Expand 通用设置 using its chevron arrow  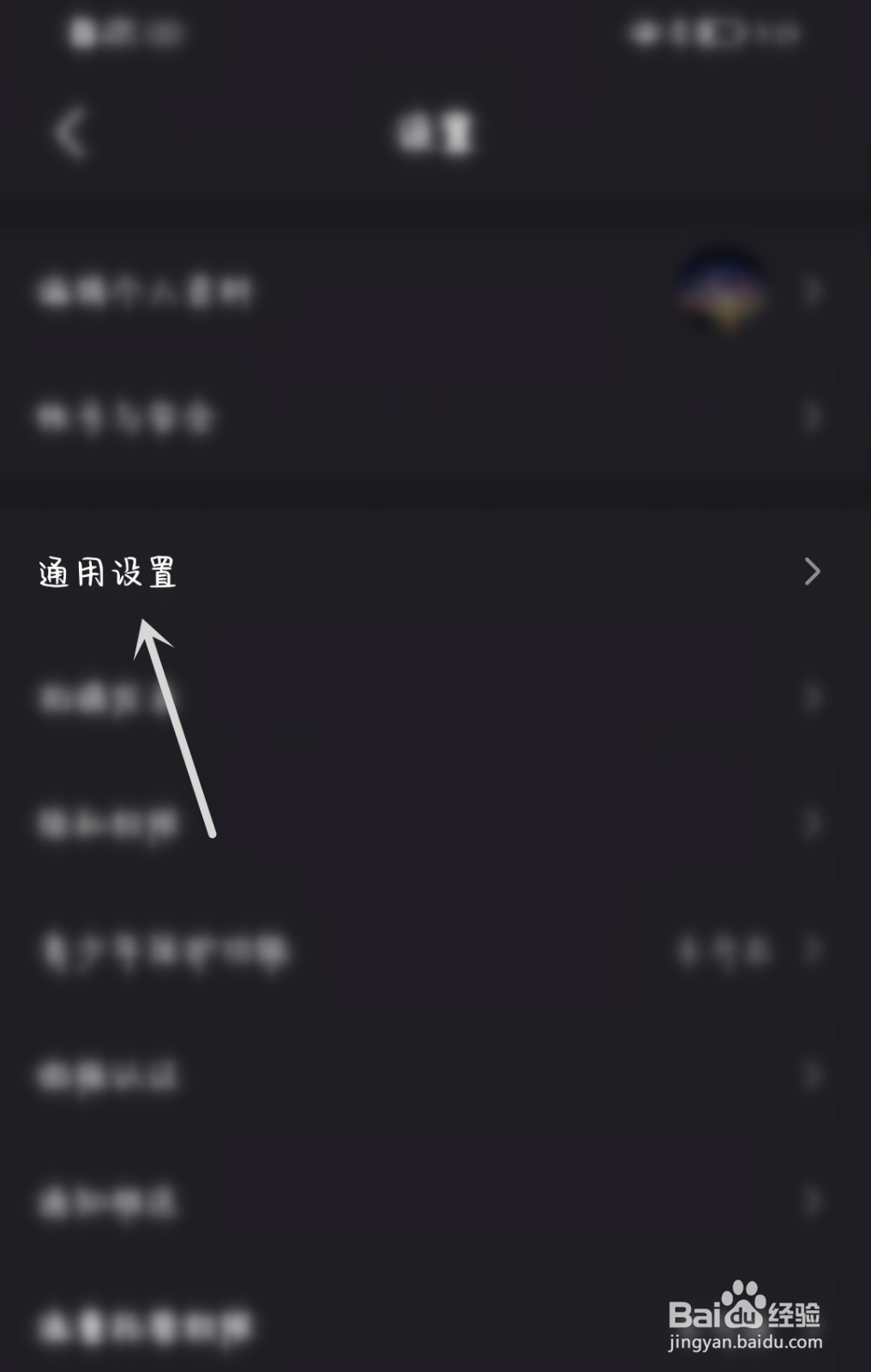(812, 570)
